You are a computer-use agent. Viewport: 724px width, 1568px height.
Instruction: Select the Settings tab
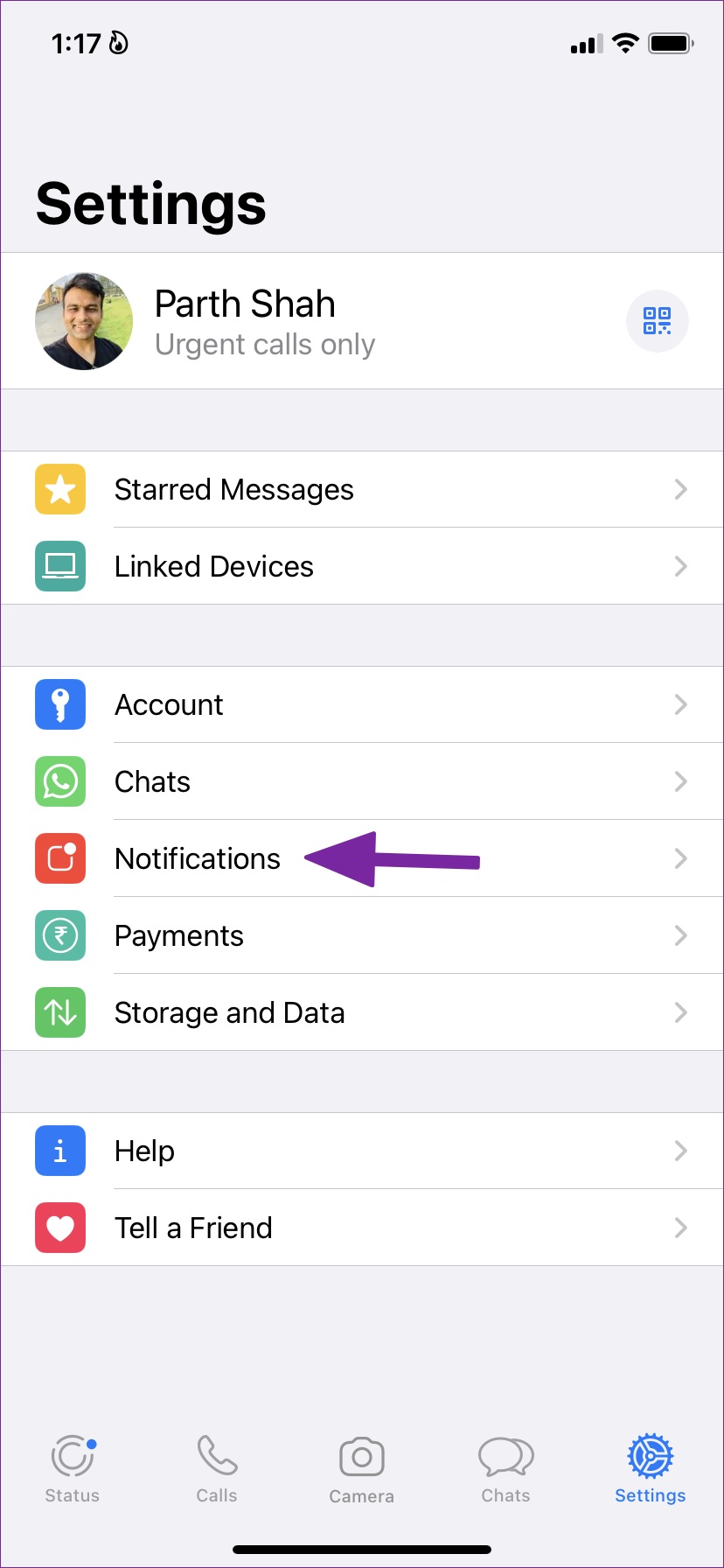[x=650, y=1468]
